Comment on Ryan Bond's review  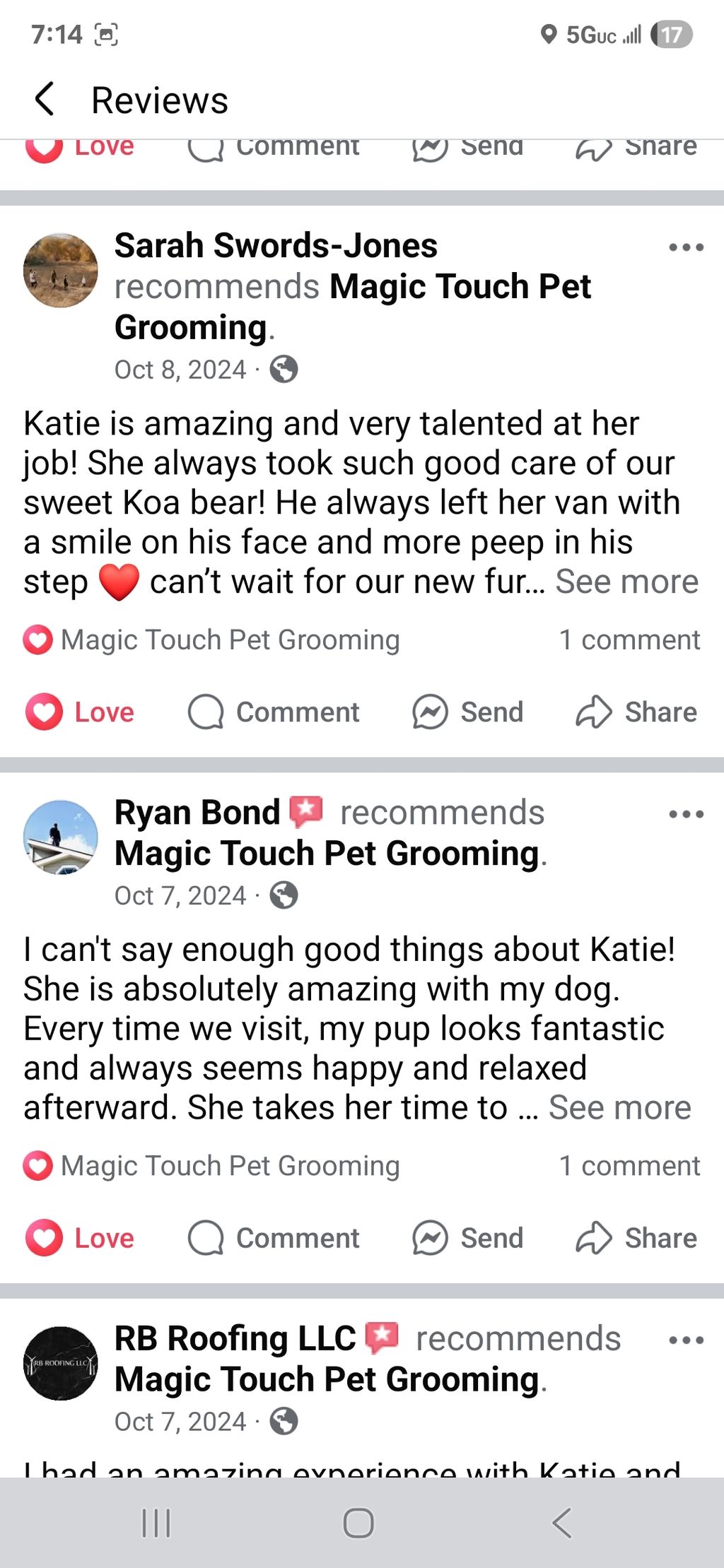pyautogui.click(x=274, y=1238)
